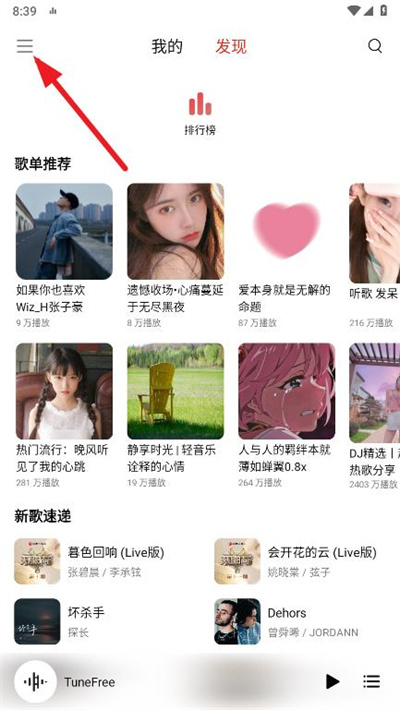Open the 排行榜 rankings
The height and width of the screenshot is (710, 400).
pos(200,114)
